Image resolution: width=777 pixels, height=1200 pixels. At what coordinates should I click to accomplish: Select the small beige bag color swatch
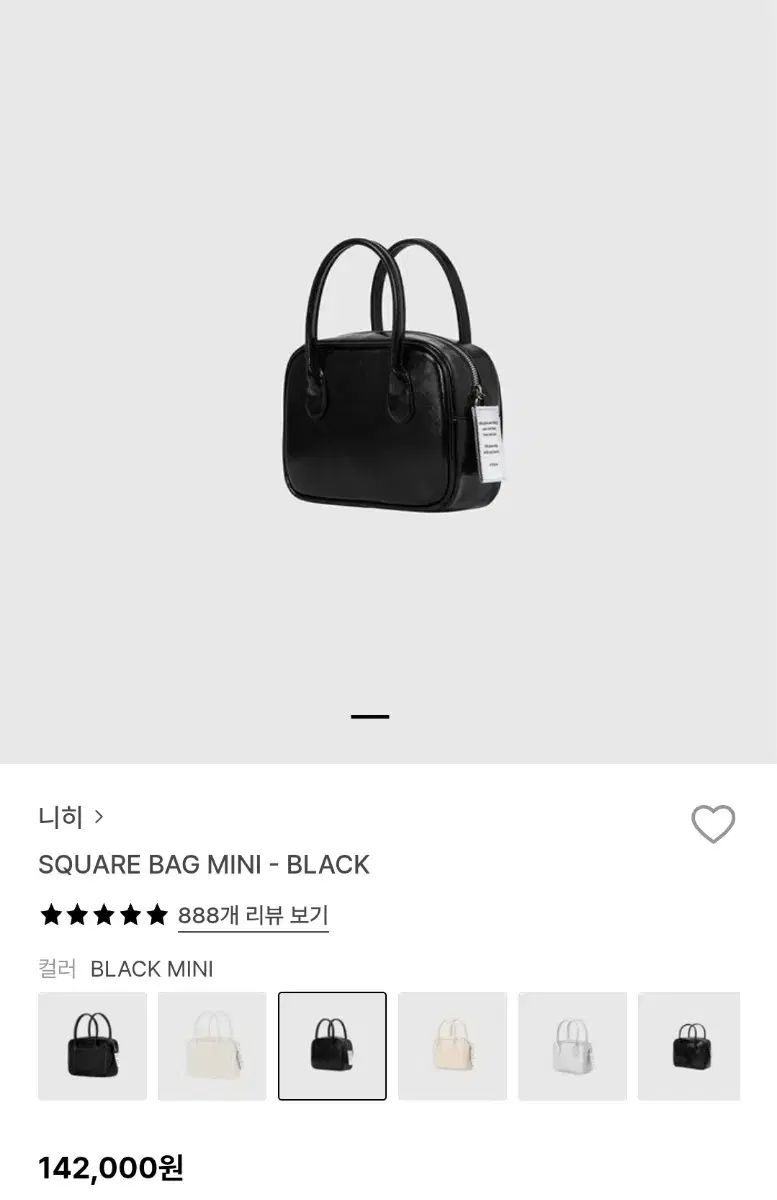tap(452, 1046)
